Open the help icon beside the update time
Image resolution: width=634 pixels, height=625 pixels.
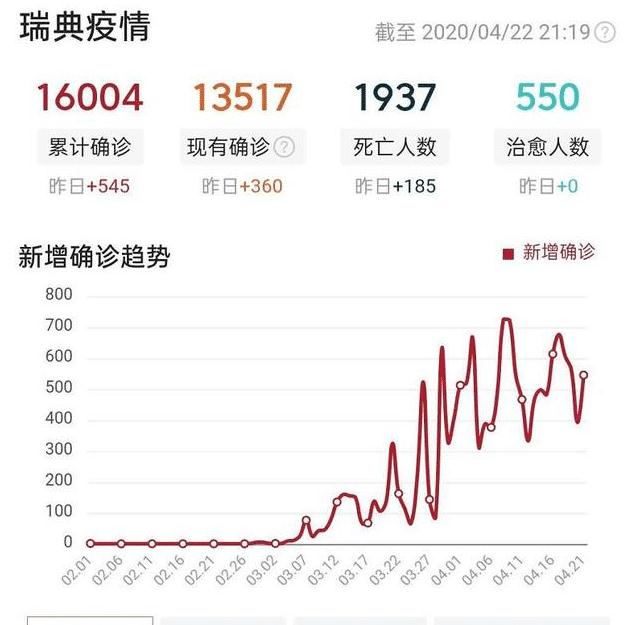click(606, 33)
